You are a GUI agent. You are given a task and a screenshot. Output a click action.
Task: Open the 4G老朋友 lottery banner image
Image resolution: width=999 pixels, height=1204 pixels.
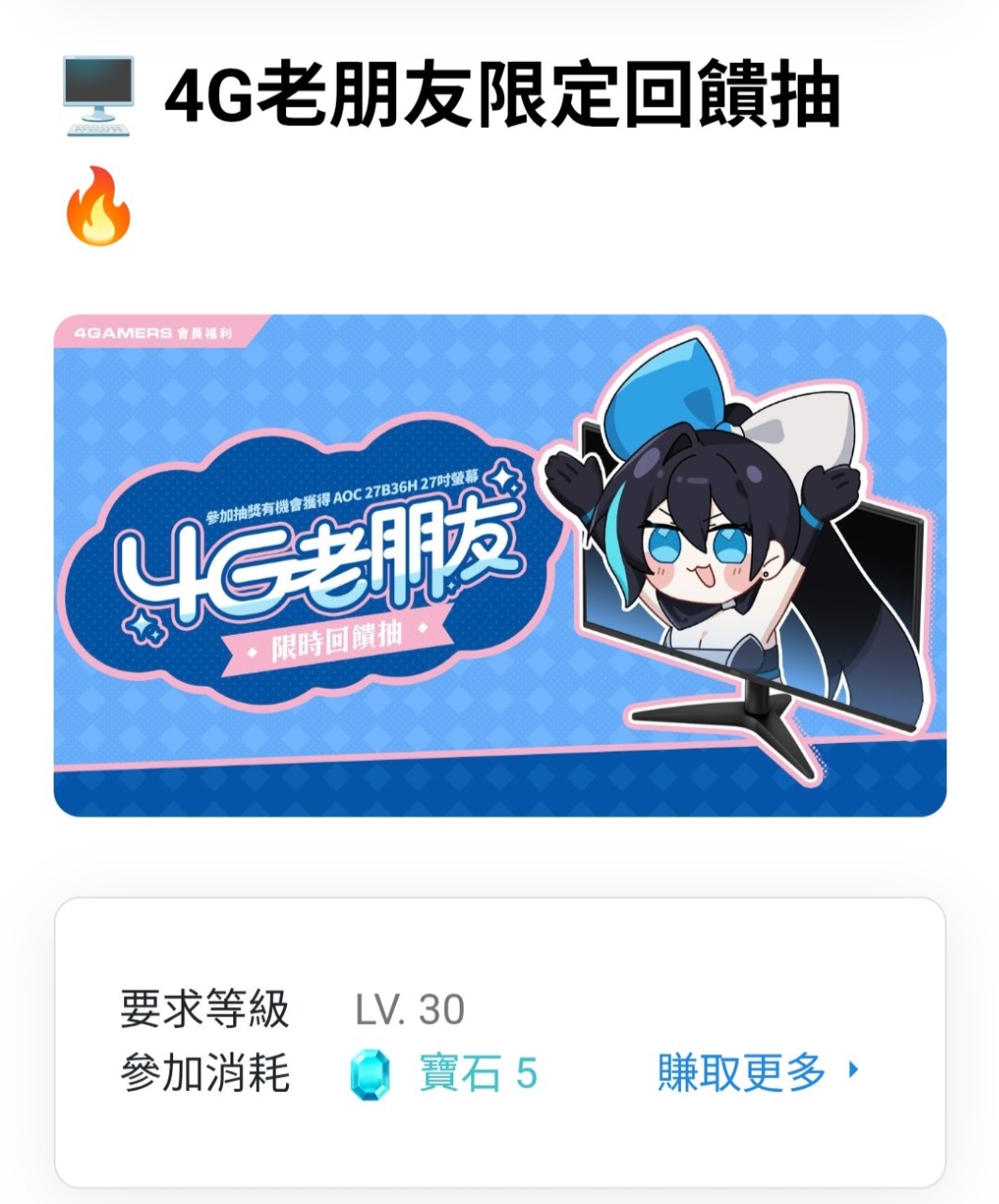[x=499, y=565]
